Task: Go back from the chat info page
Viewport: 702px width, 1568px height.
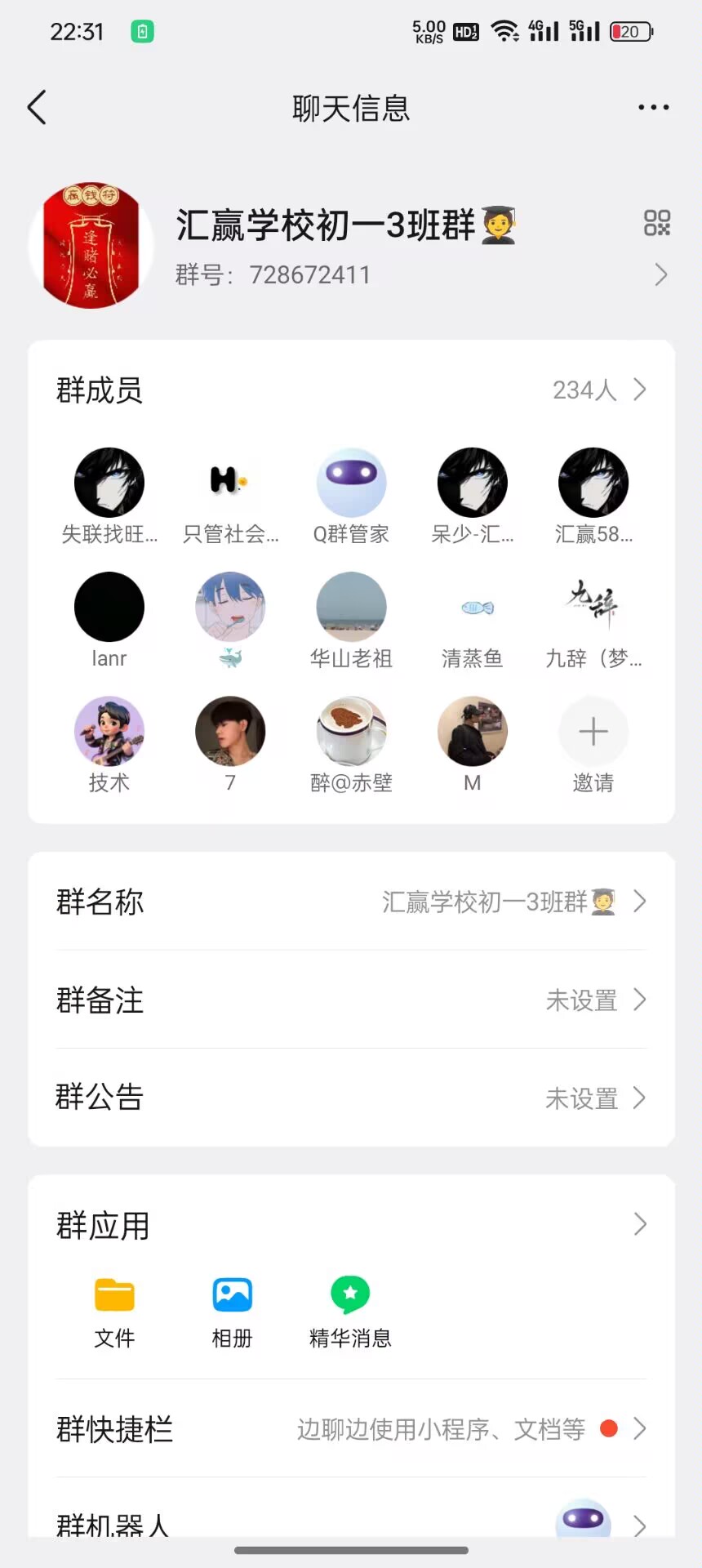Action: (38, 107)
